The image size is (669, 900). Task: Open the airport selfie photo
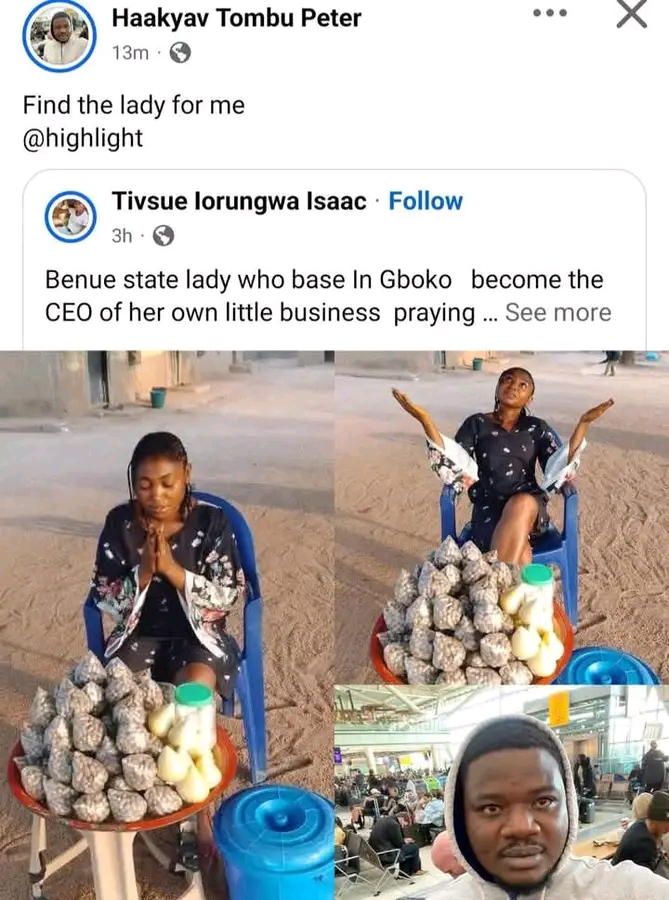click(502, 792)
